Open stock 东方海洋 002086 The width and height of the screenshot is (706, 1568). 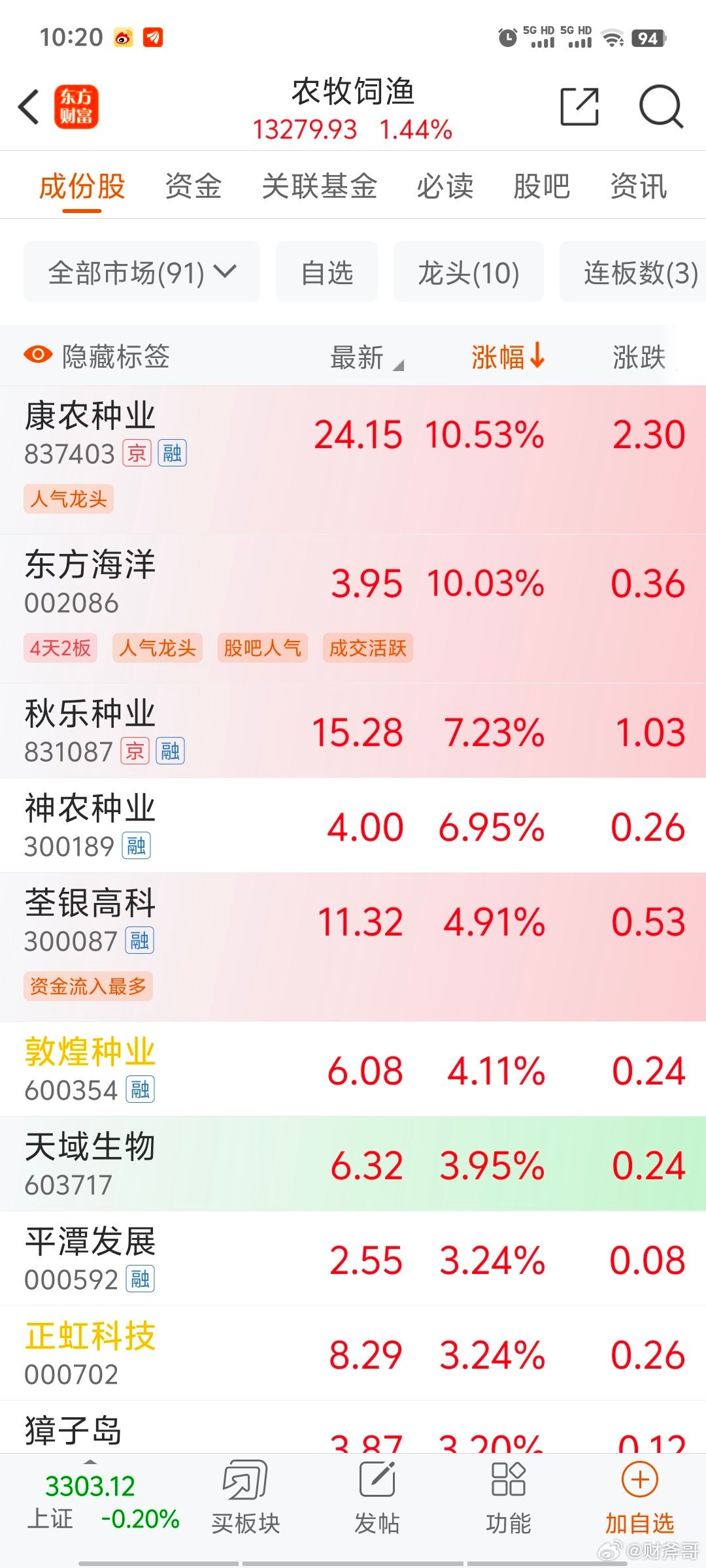point(353,609)
